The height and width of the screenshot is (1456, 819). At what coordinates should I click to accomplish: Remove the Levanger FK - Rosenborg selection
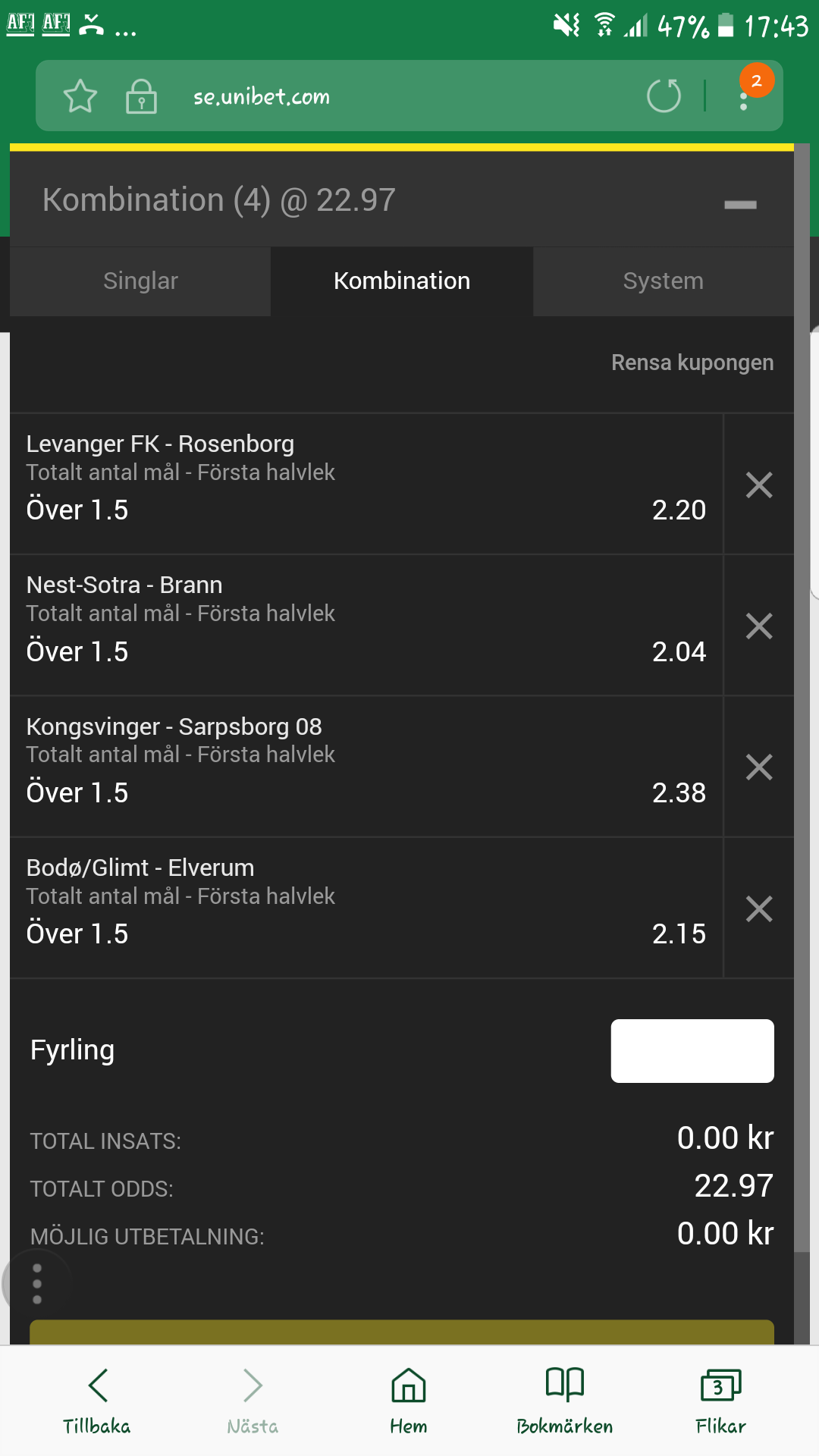point(759,485)
